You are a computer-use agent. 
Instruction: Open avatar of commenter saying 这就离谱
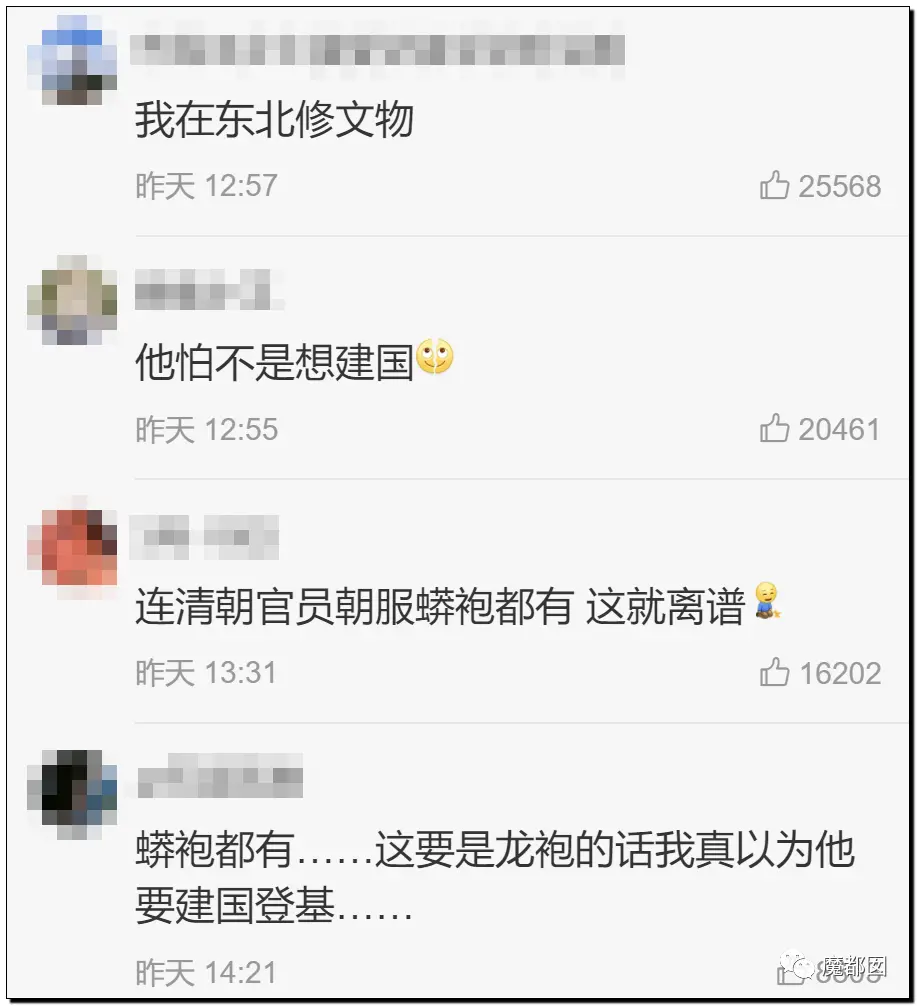coord(72,546)
